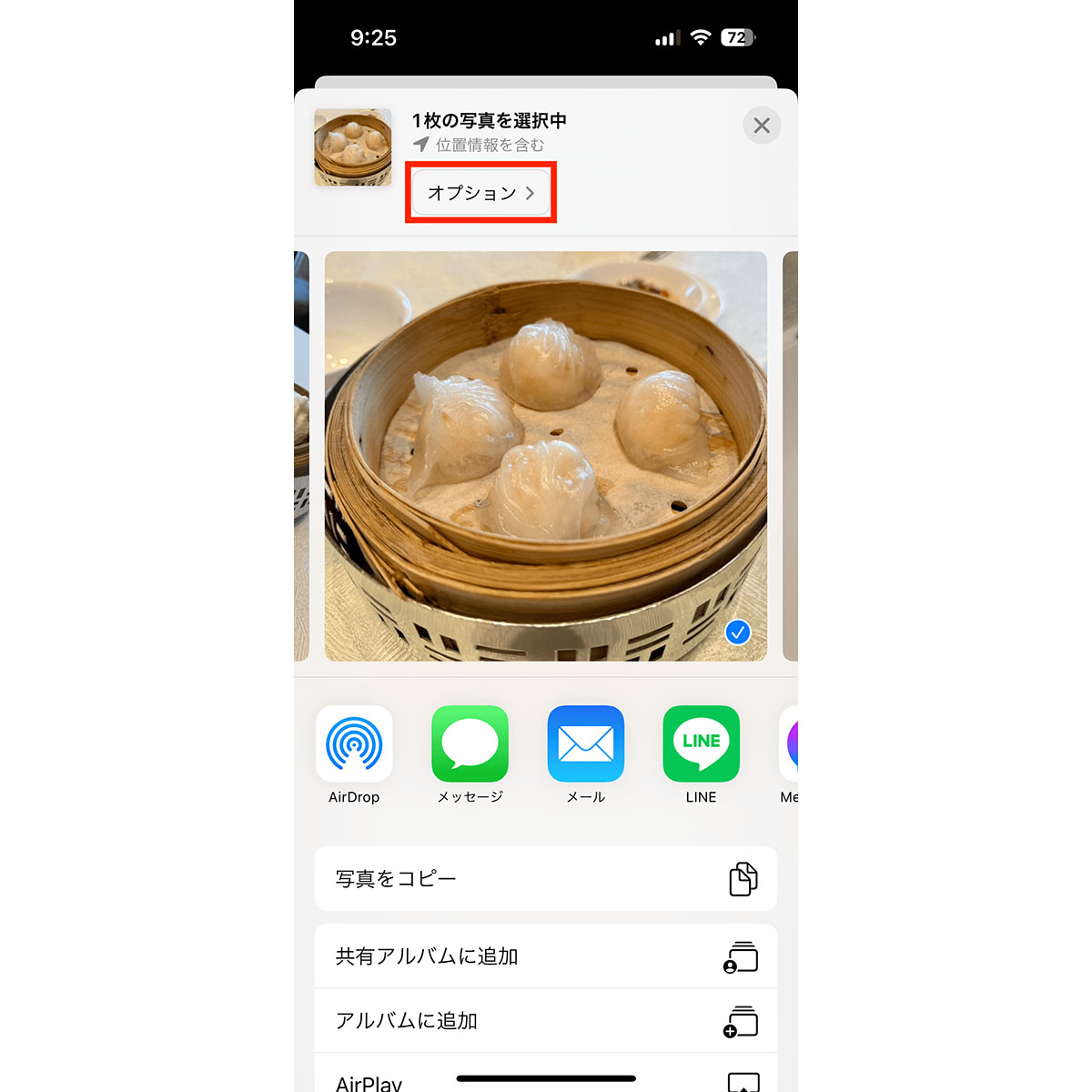
Task: Choose 共有アルバムに追加
Action: 546,956
